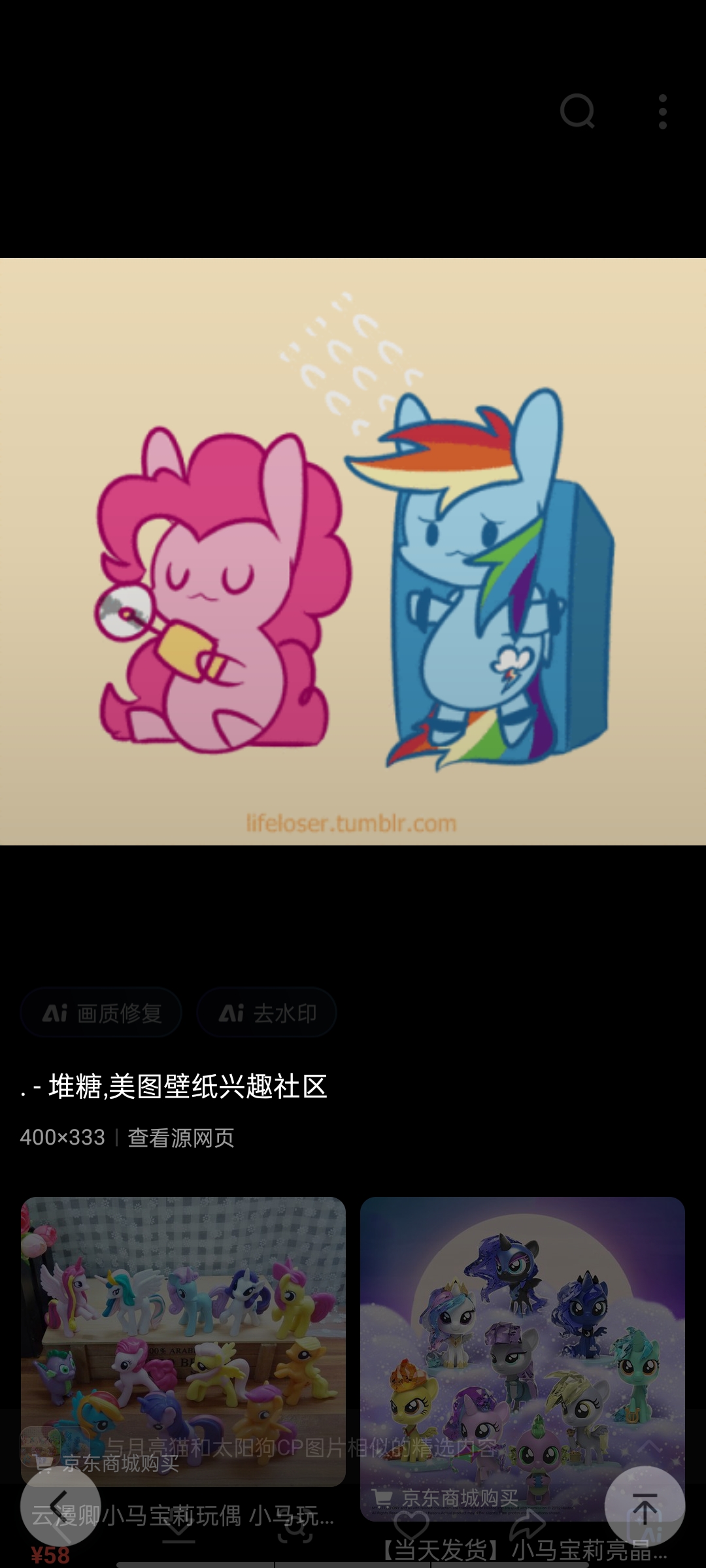Viewport: 706px width, 1568px height.
Task: Open the 云漫卿小马宝莉玩偶 product card
Action: 183,1339
